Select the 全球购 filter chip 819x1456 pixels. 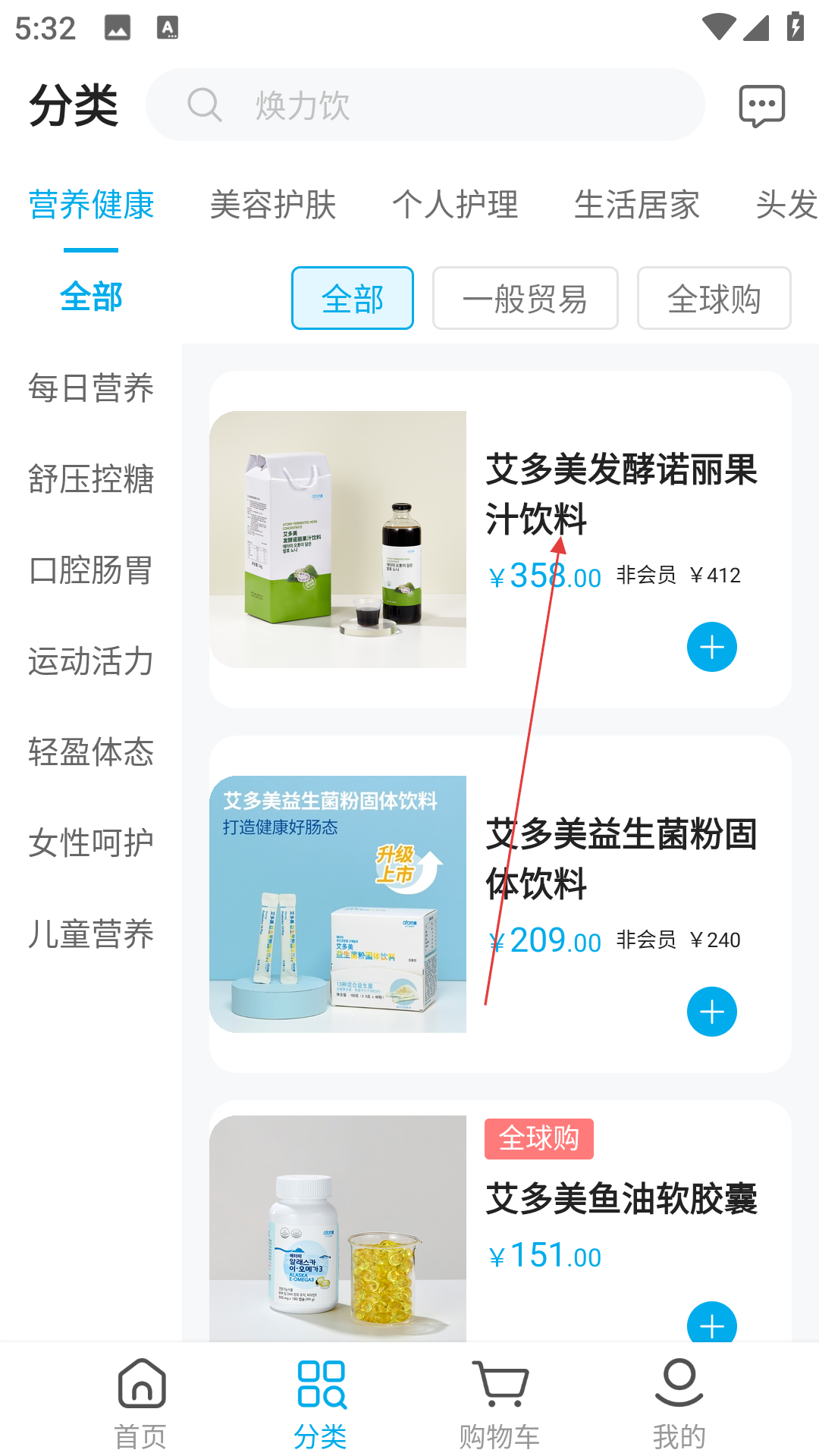pos(714,299)
